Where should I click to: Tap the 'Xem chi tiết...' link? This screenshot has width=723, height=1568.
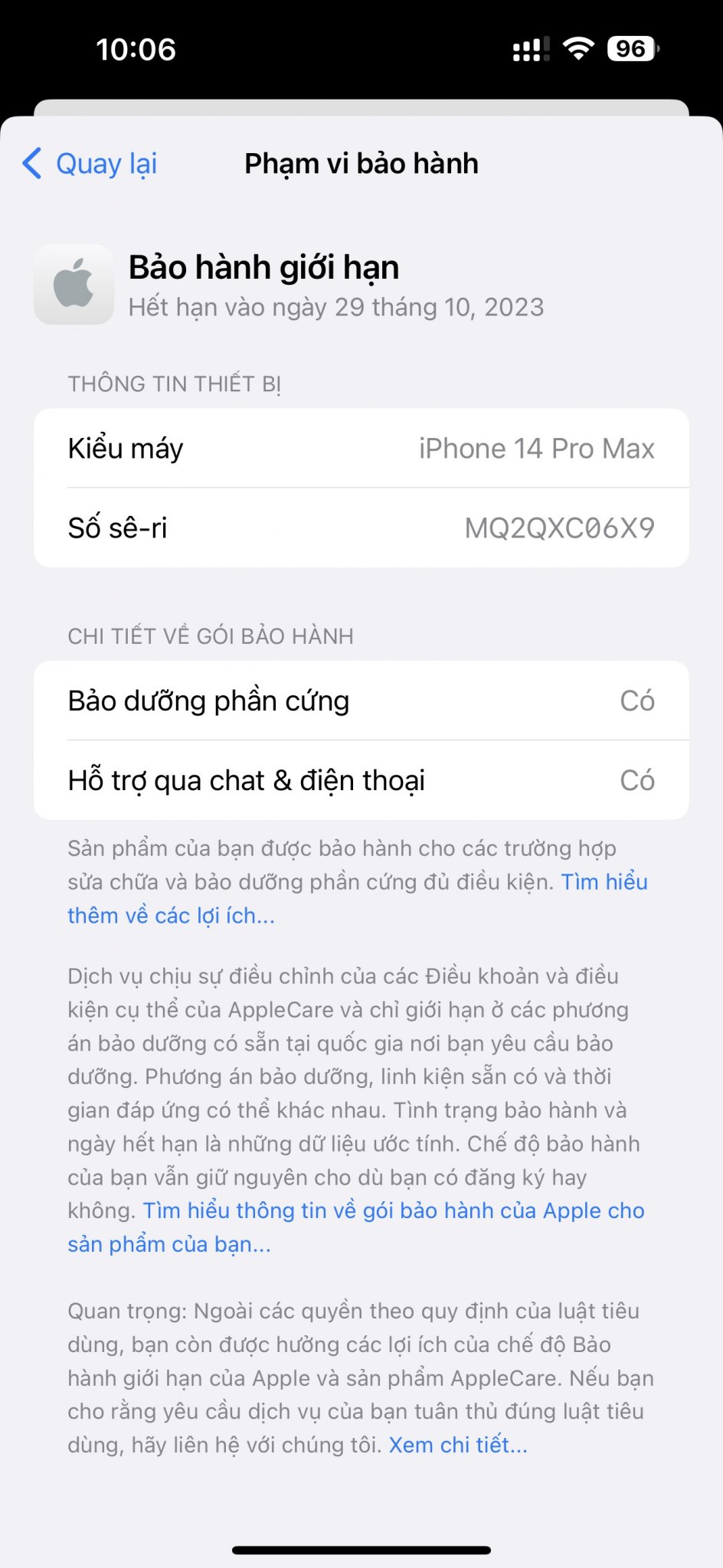coord(458,1445)
